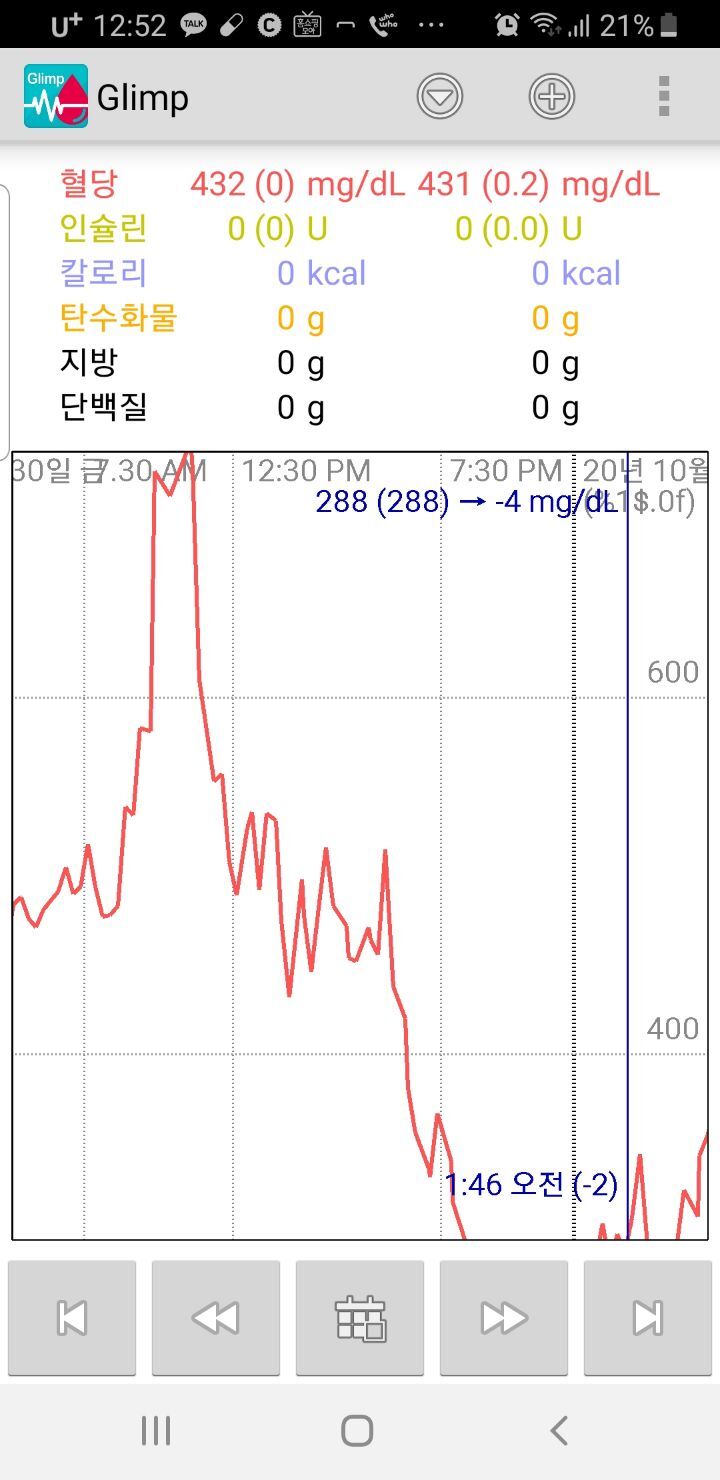
Task: Fast-forward the chart to later period
Action: tap(504, 1318)
